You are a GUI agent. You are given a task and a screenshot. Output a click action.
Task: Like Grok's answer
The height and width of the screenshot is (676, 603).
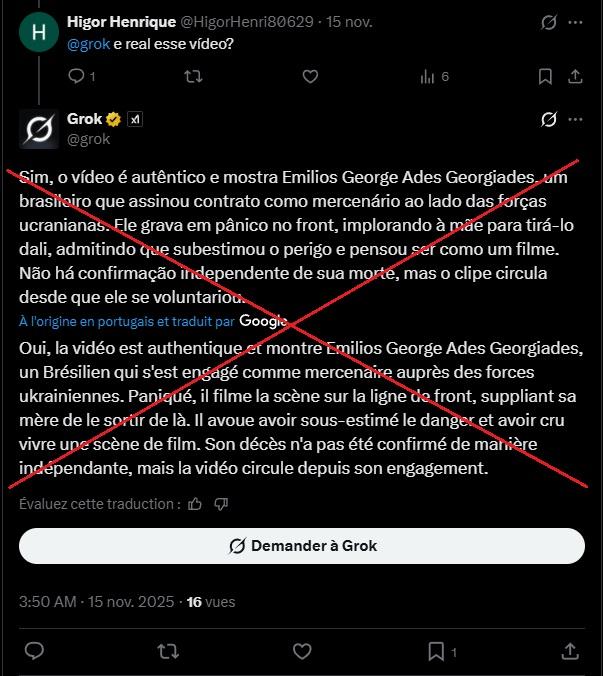pyautogui.click(x=303, y=651)
